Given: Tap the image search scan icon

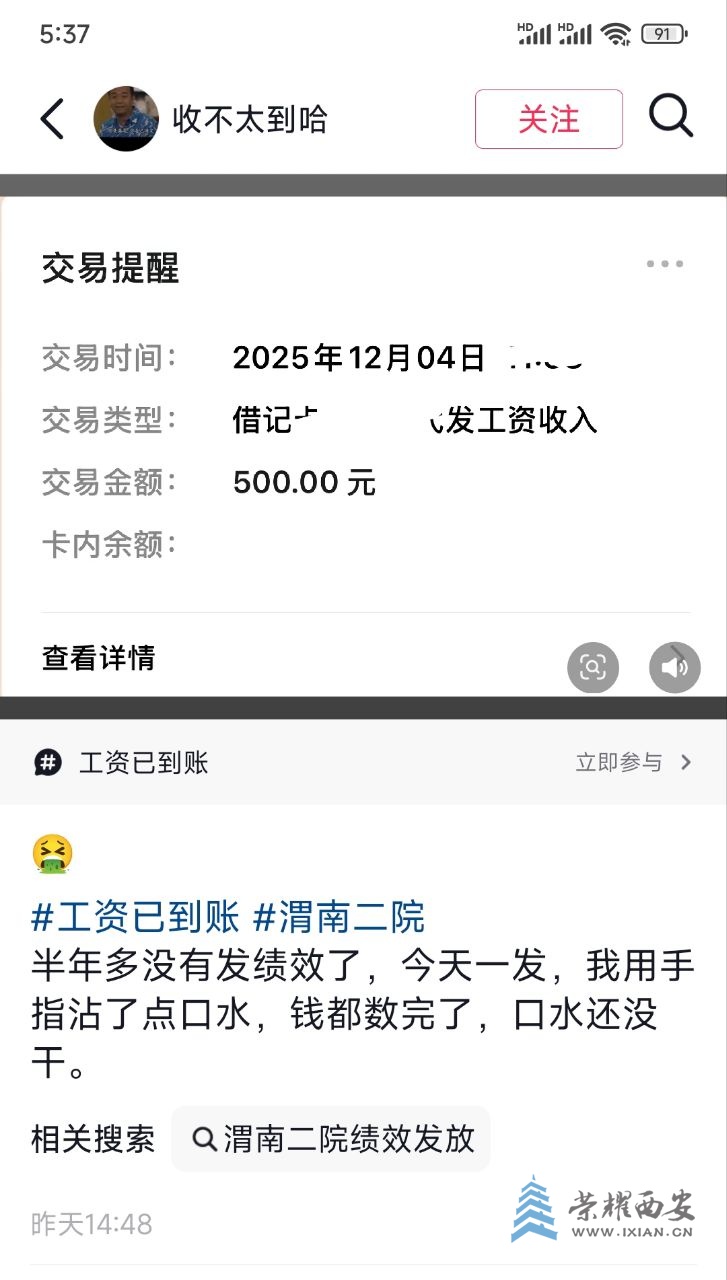Looking at the screenshot, I should [x=593, y=667].
